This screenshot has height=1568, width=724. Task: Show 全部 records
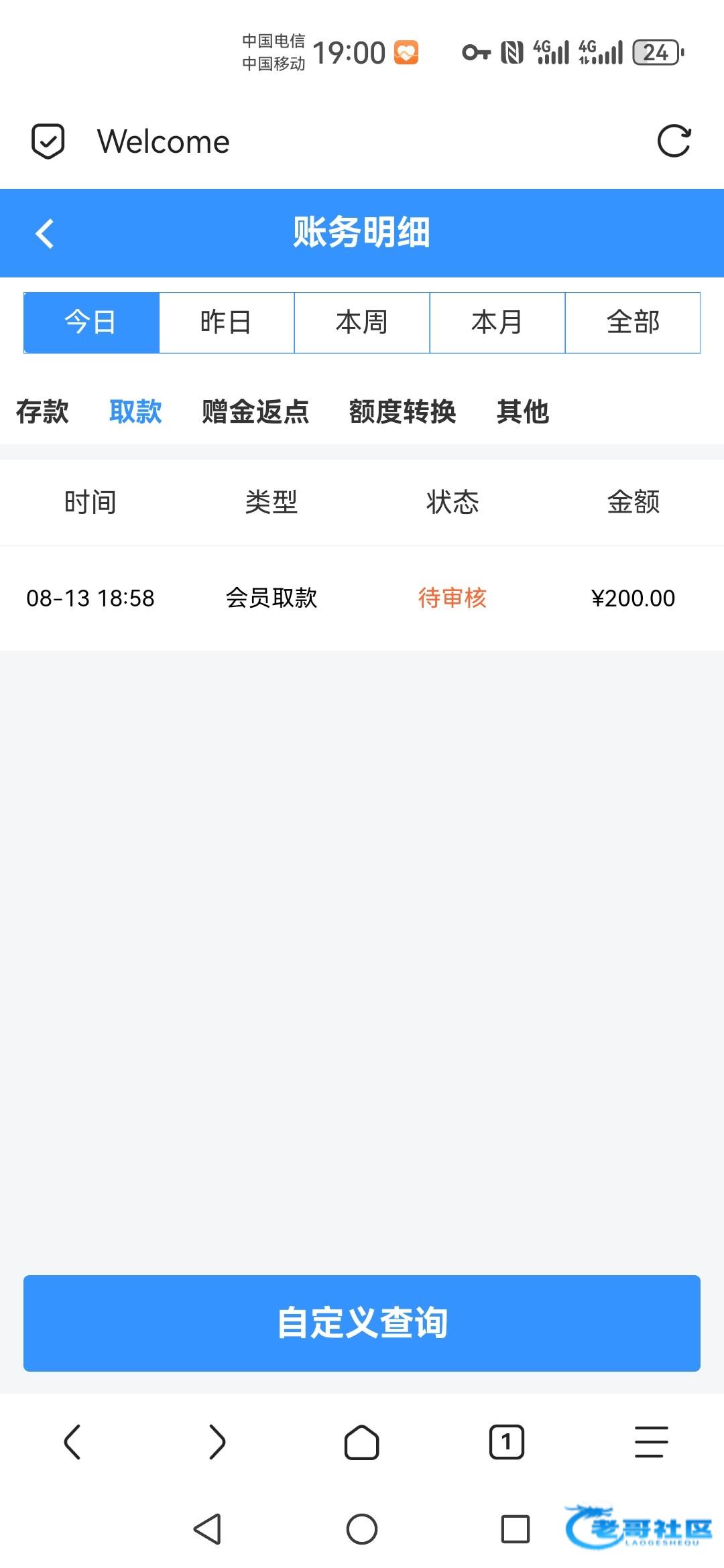(x=633, y=322)
